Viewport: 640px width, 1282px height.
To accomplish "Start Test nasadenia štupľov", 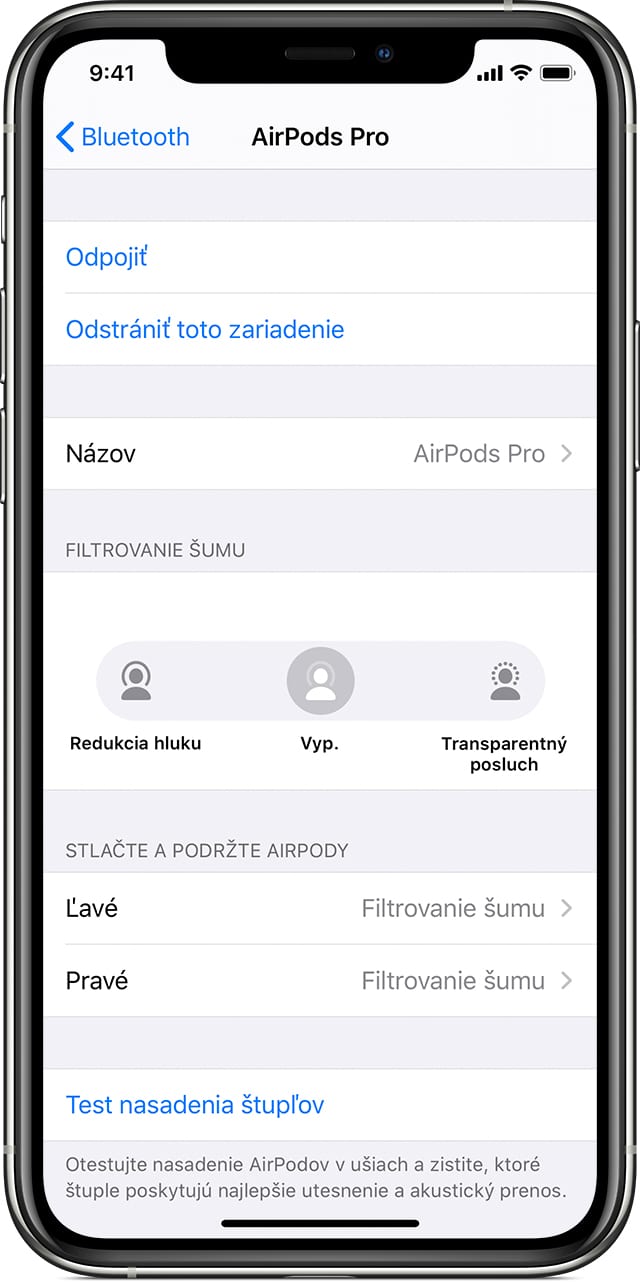I will 195,1105.
